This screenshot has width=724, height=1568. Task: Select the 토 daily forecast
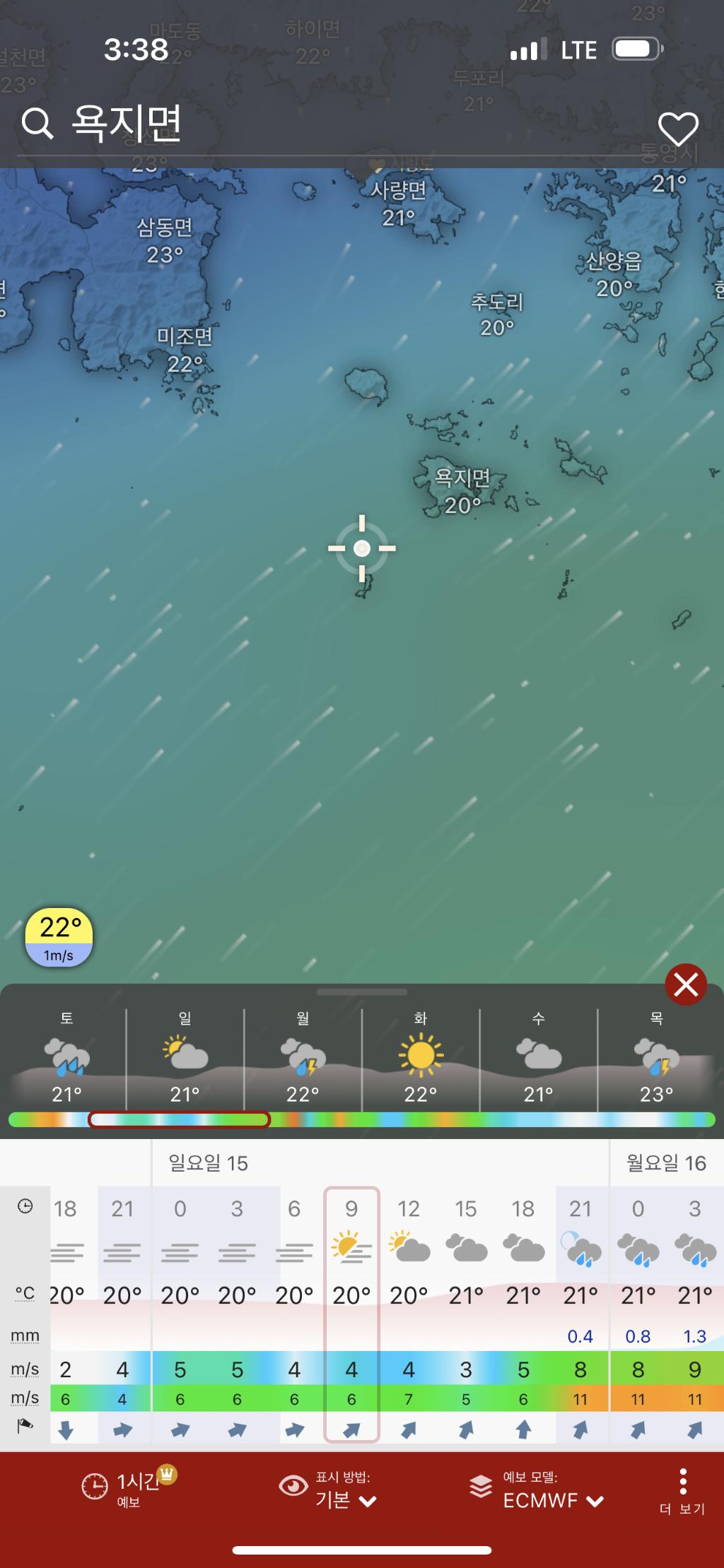pyautogui.click(x=66, y=1058)
